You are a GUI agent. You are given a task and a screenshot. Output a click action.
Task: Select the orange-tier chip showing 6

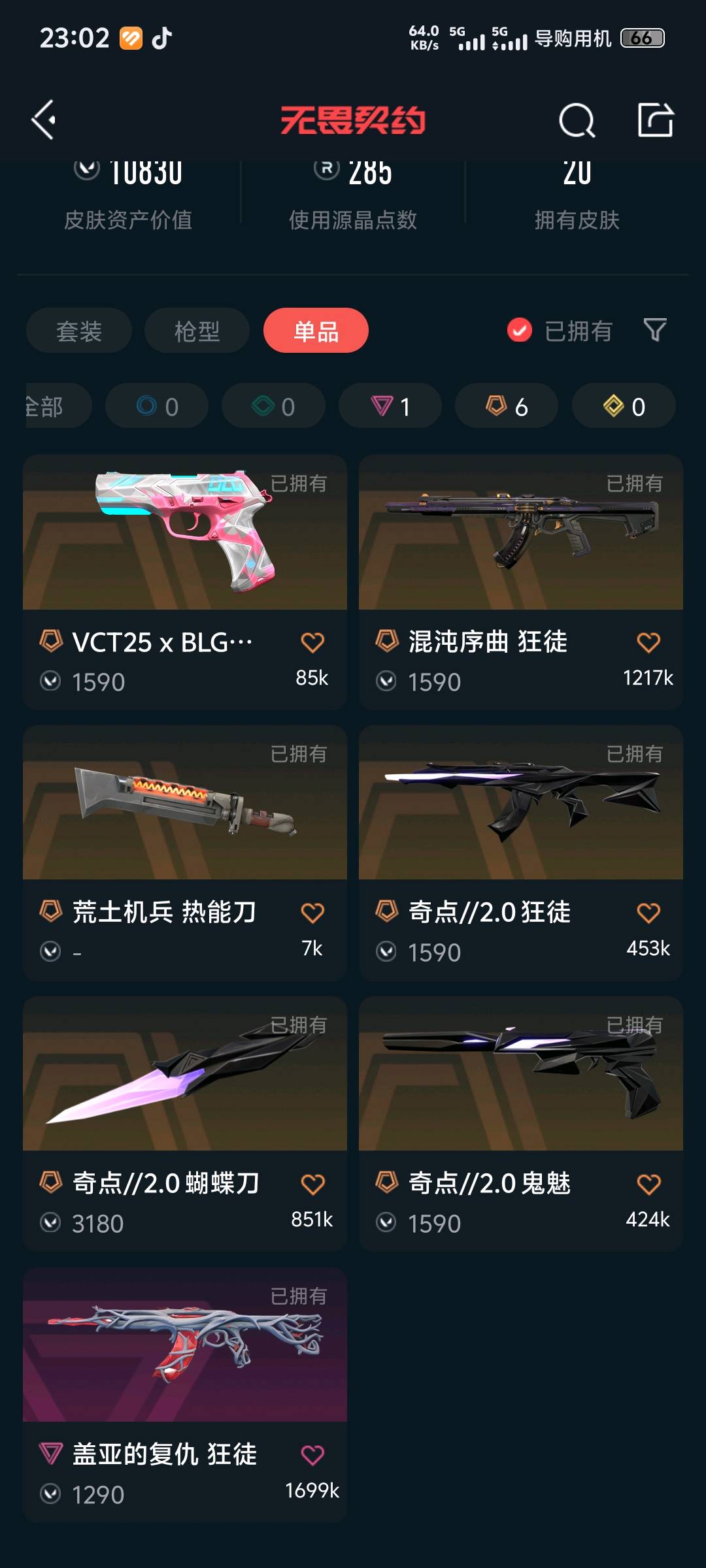point(507,406)
